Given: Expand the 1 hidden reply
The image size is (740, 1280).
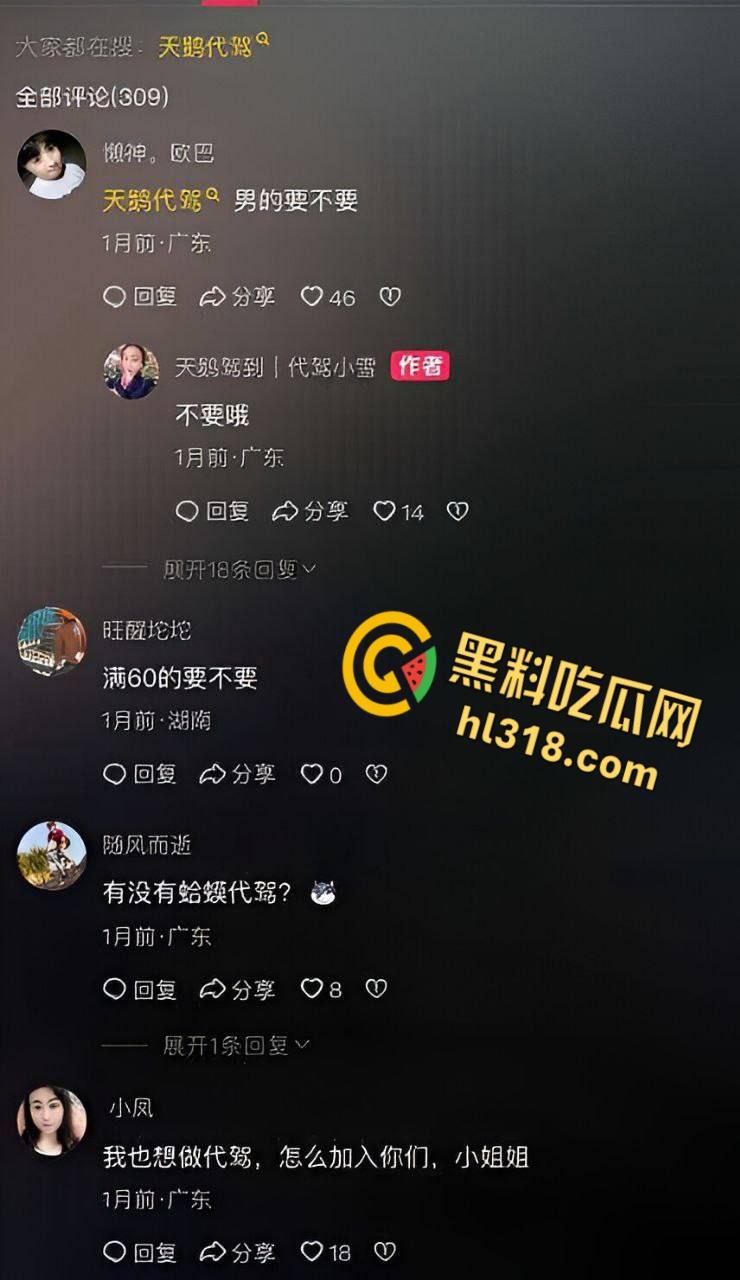Looking at the screenshot, I should coord(236,1046).
